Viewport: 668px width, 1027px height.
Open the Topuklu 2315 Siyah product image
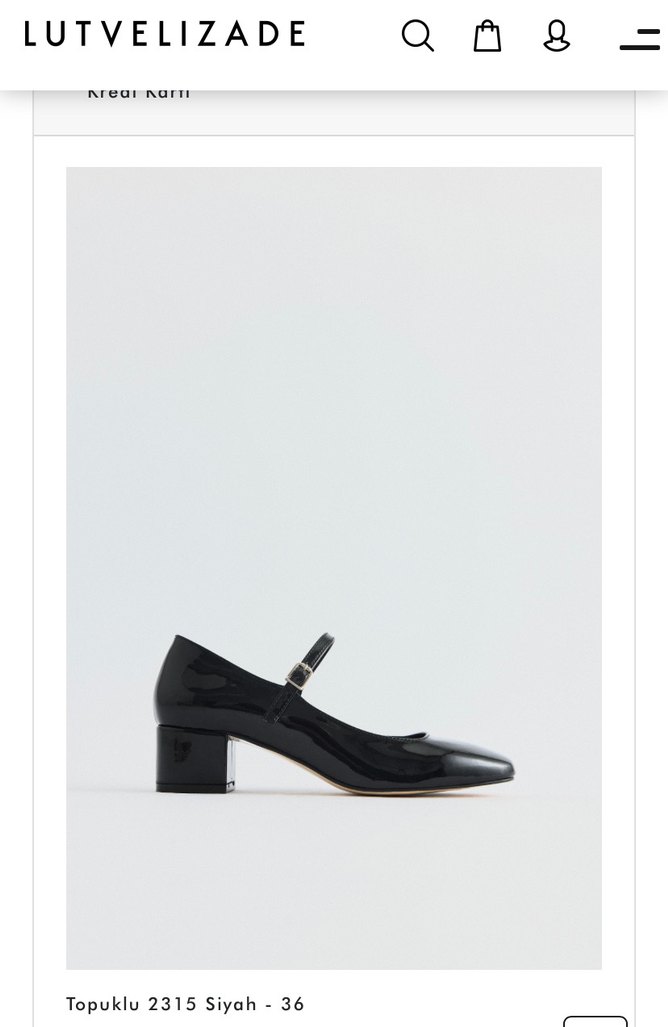334,567
